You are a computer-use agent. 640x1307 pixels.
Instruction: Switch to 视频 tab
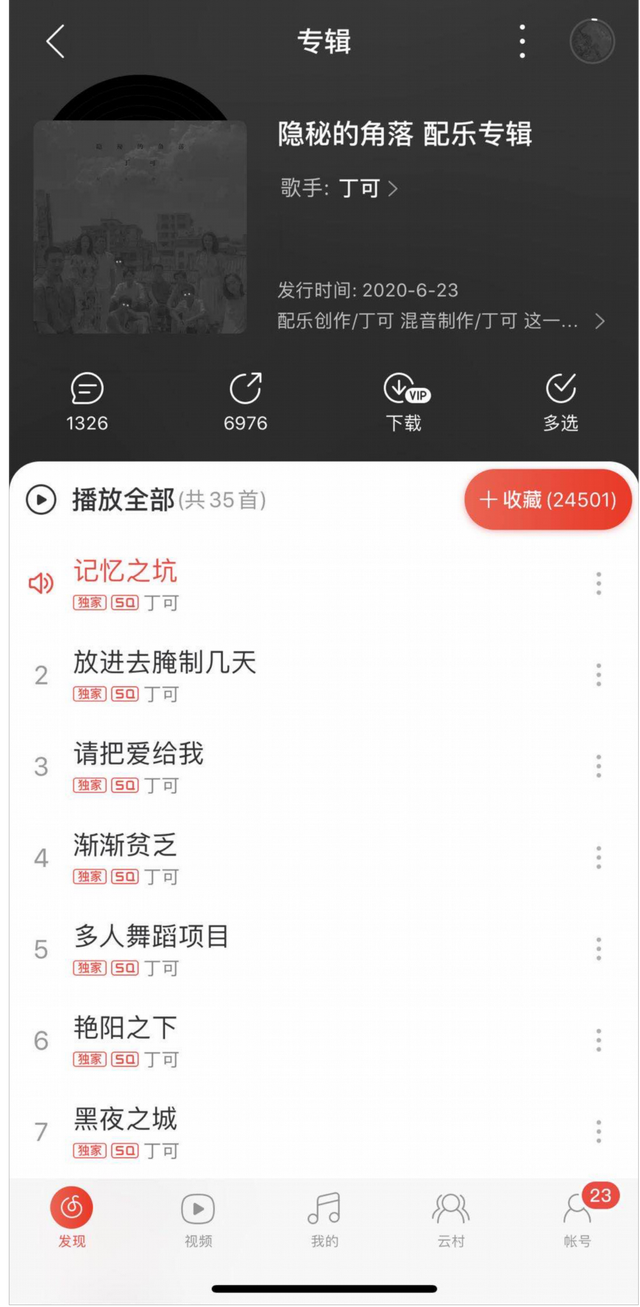[x=198, y=1220]
